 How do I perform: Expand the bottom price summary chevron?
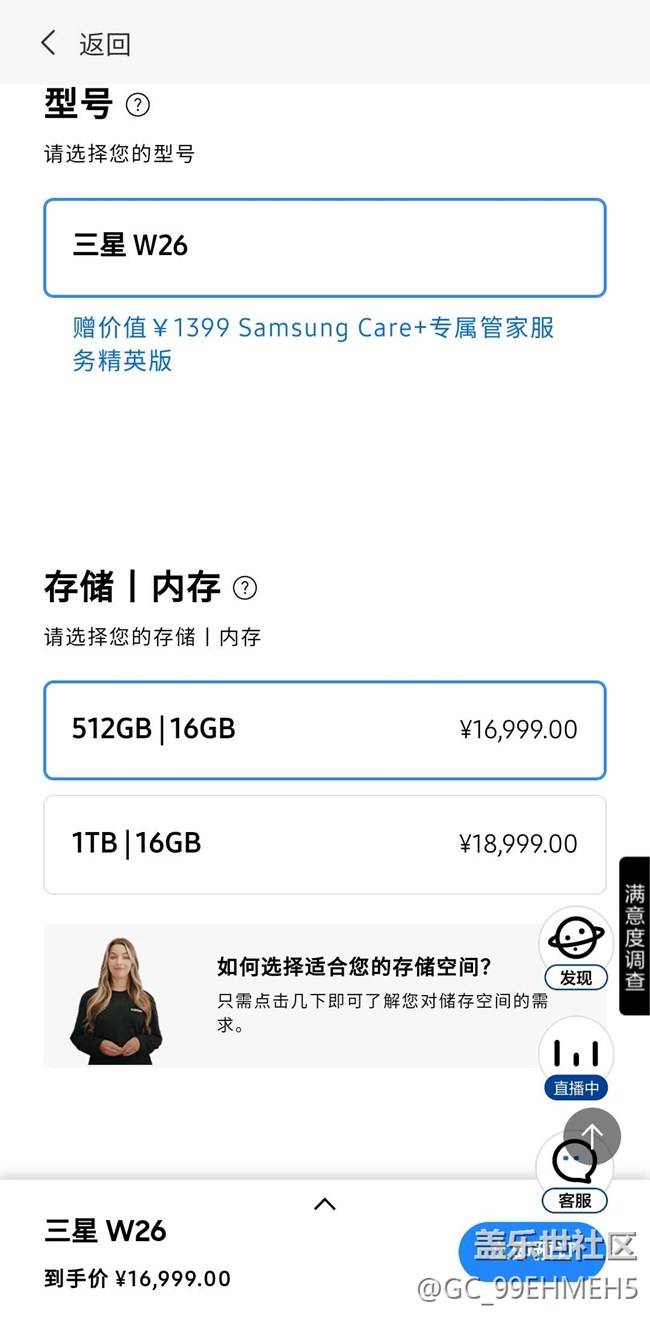tap(325, 1204)
